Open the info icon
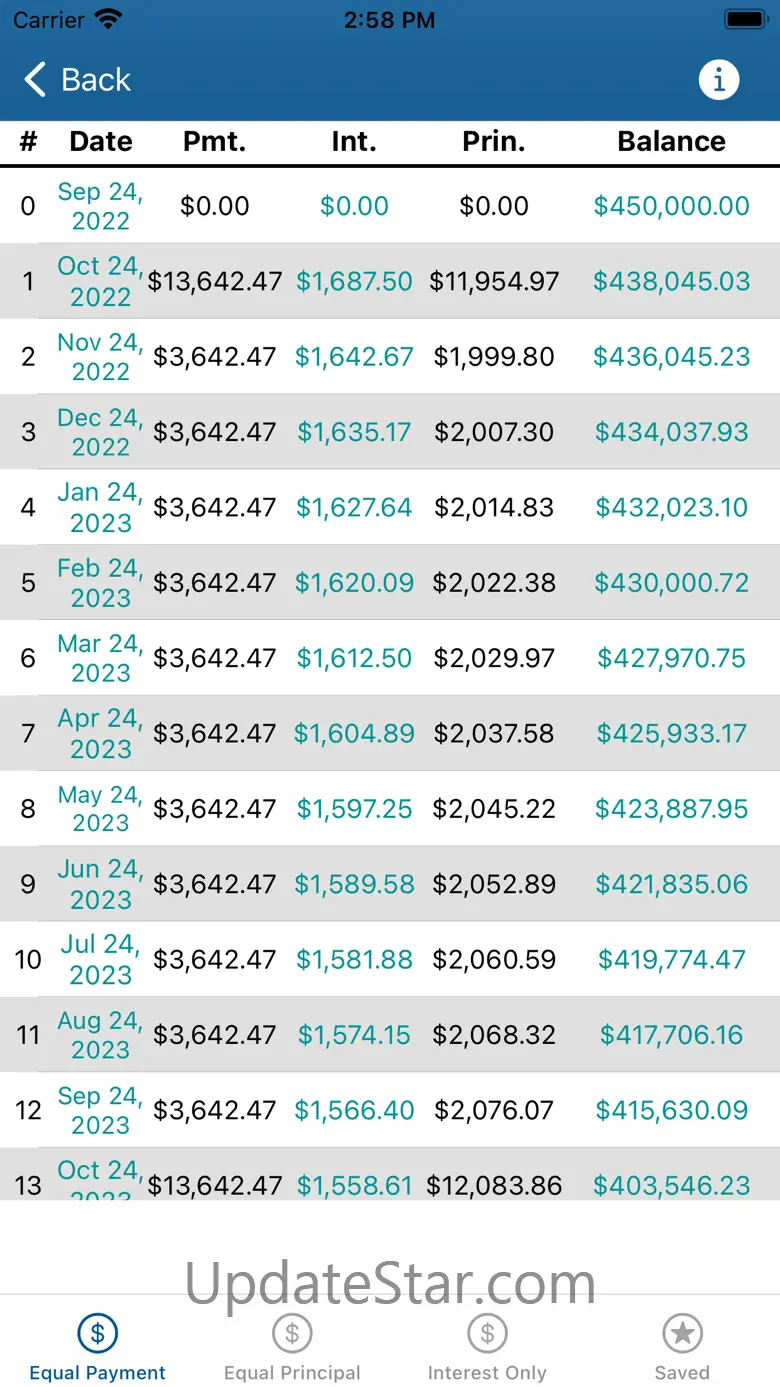Screen dimensions: 780x1387 718,80
